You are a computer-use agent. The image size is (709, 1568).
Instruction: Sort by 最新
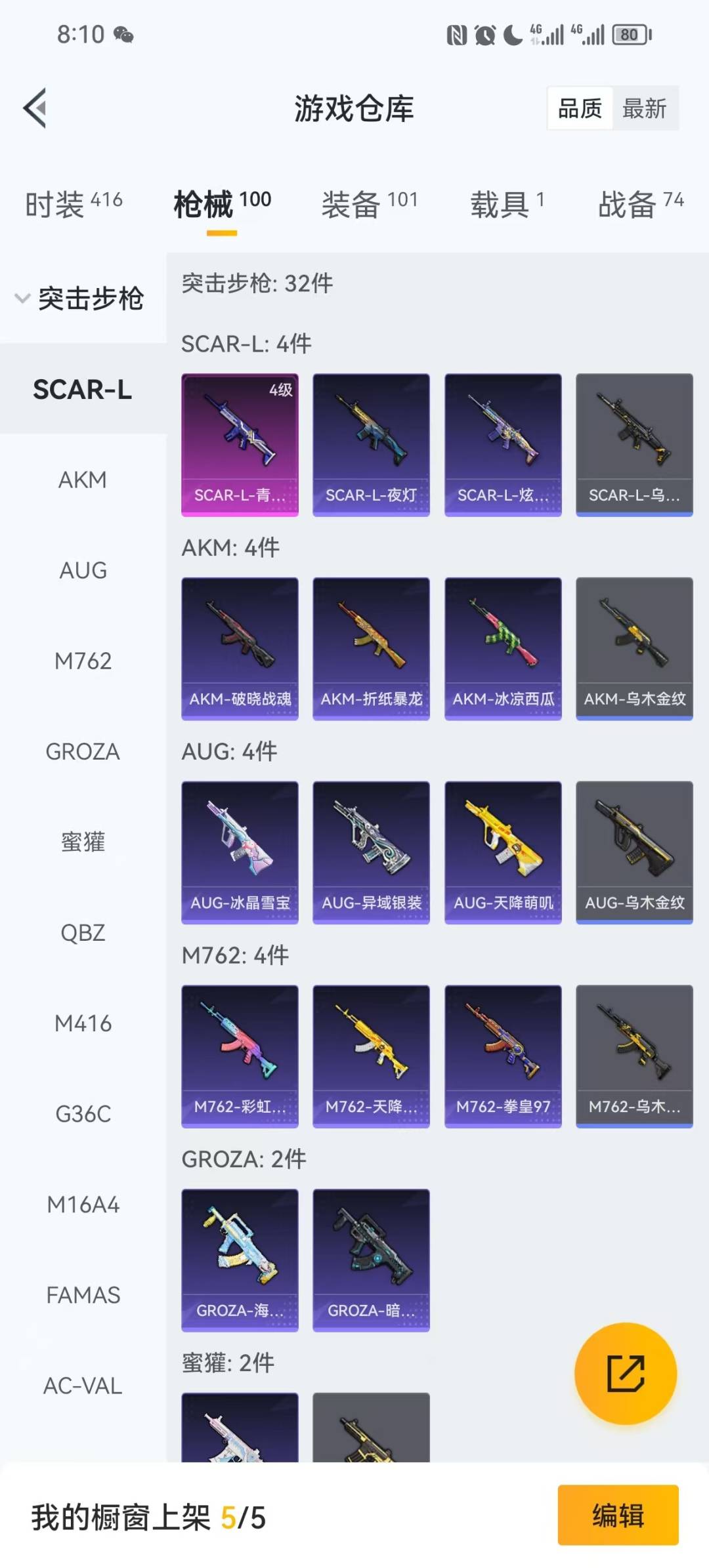644,108
